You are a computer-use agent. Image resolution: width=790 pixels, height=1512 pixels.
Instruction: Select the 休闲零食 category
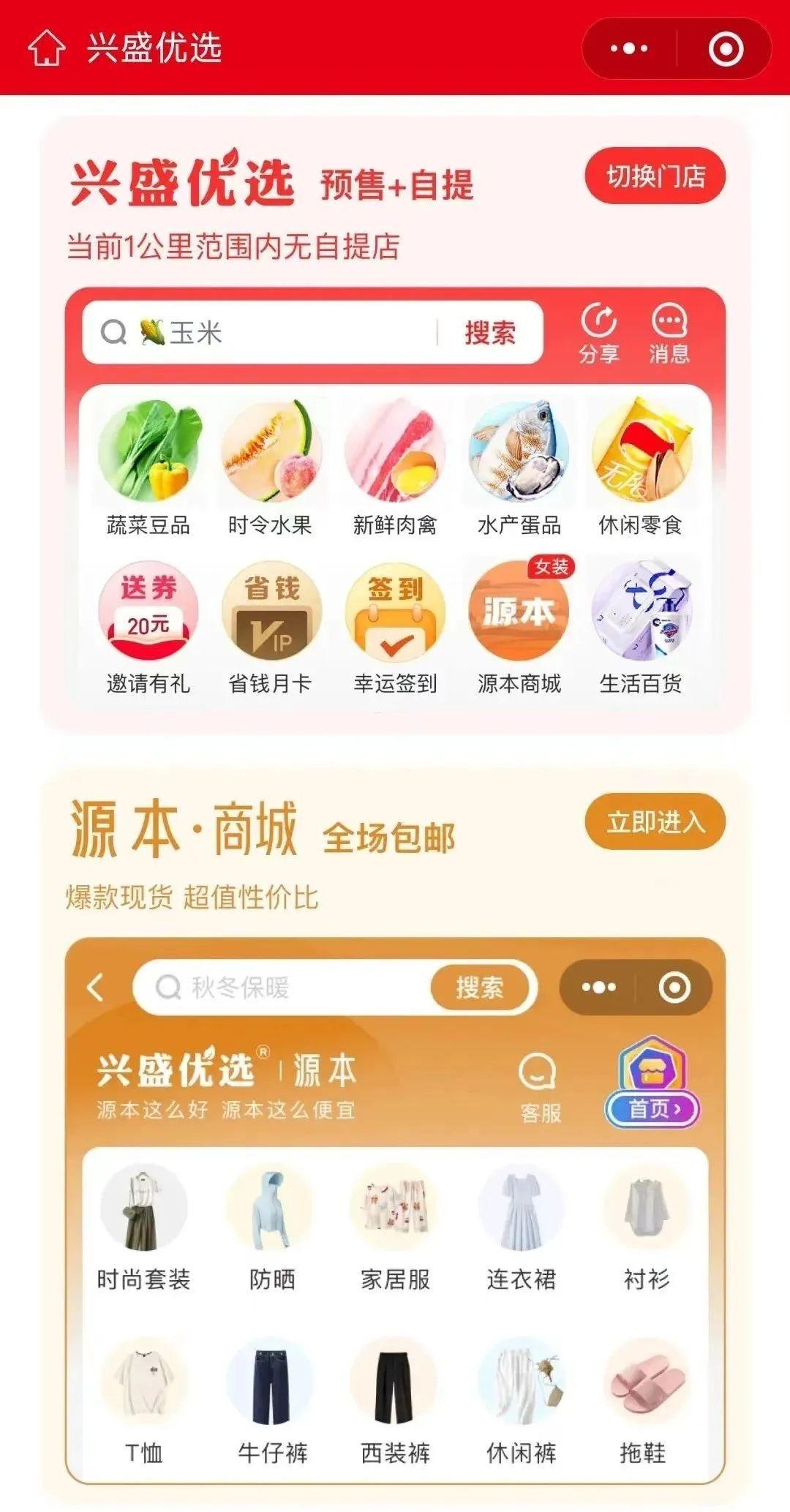point(641,468)
